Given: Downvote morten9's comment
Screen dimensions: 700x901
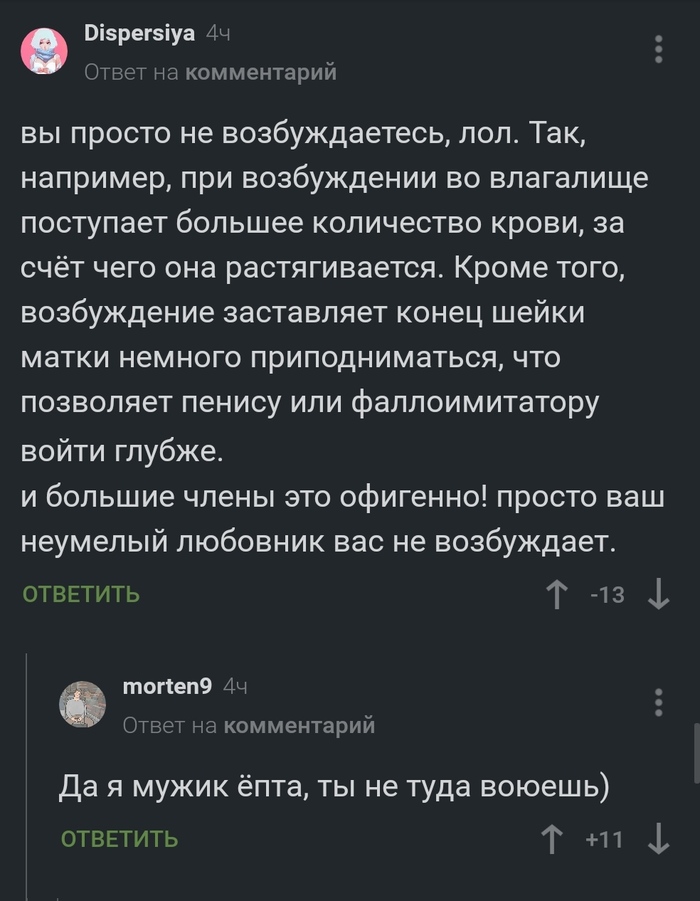Looking at the screenshot, I should (x=658, y=839).
